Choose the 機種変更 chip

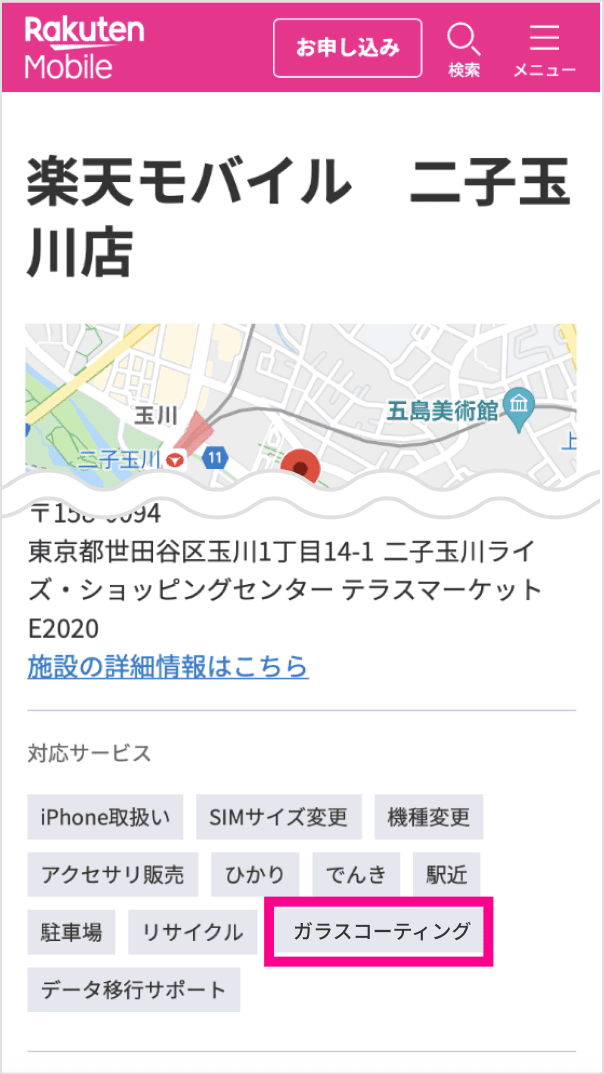point(429,817)
